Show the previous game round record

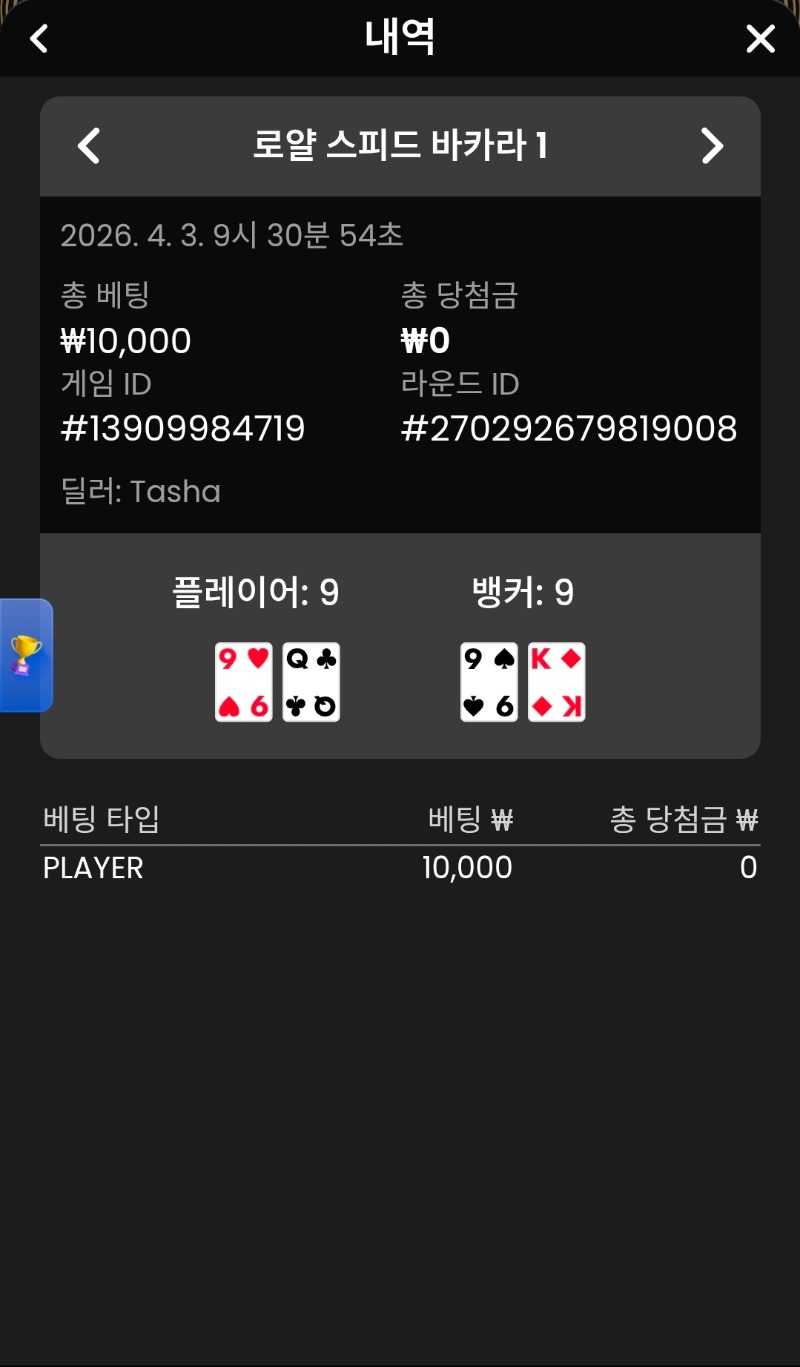(89, 146)
